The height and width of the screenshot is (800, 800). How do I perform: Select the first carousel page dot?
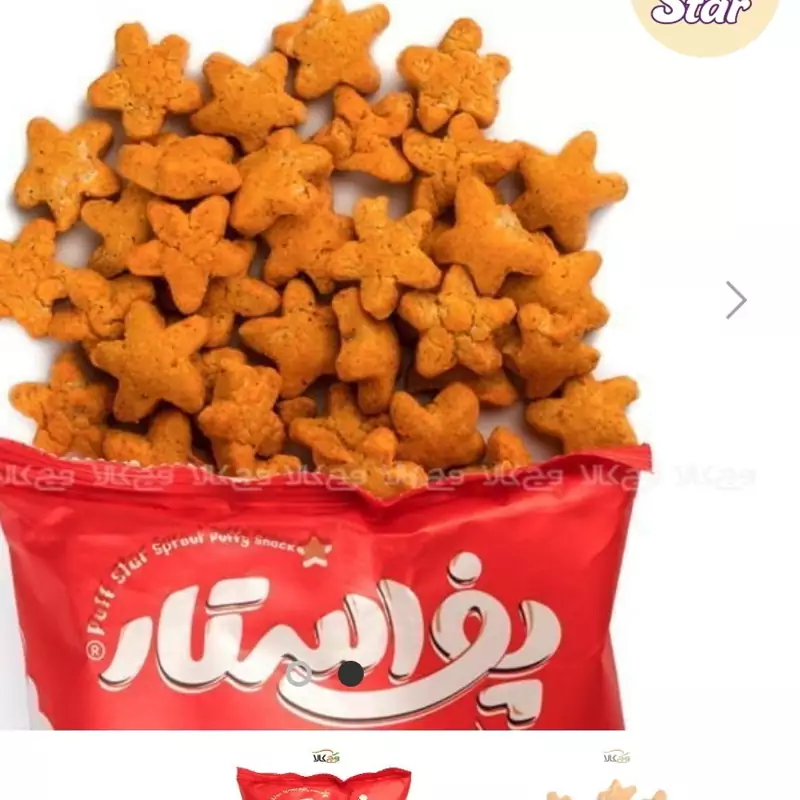[x=298, y=673]
